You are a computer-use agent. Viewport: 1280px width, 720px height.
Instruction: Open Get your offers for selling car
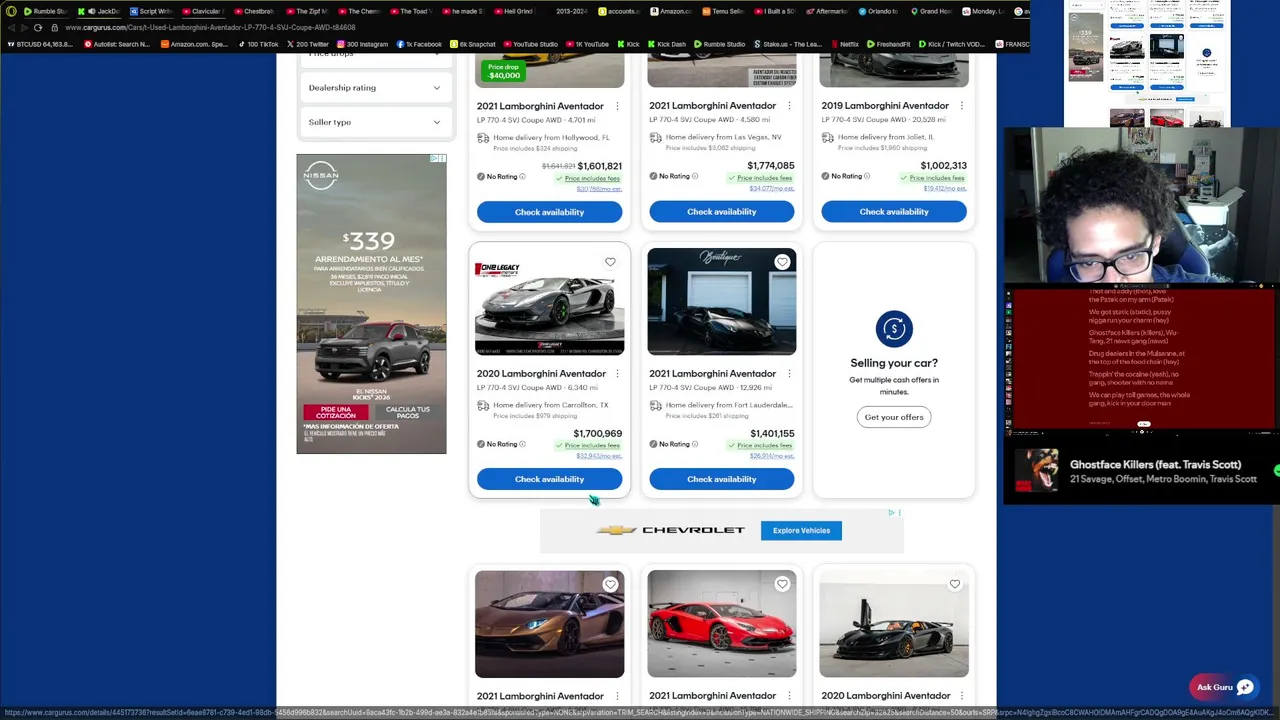click(894, 417)
